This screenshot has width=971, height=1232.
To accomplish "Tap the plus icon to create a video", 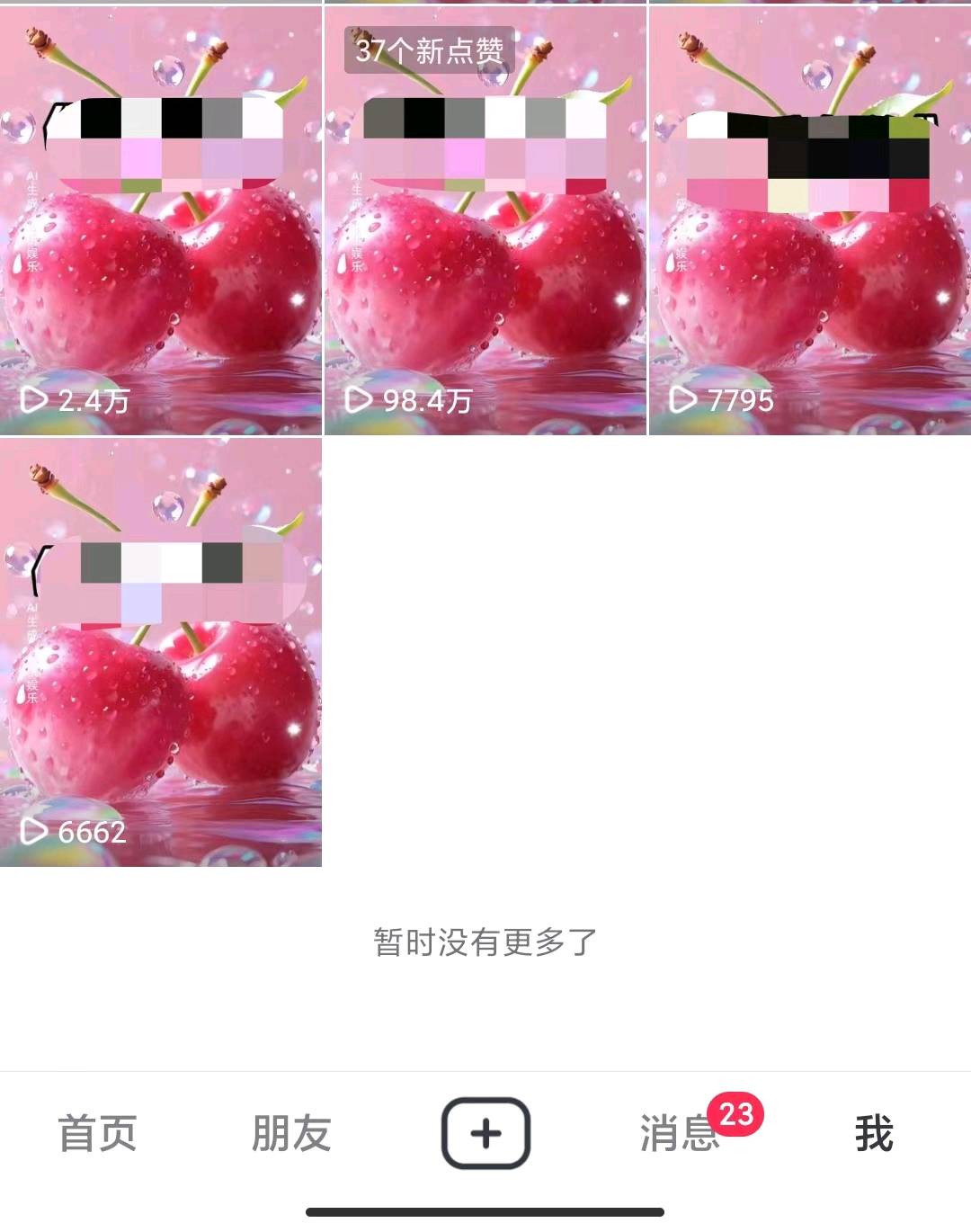I will tap(485, 1134).
